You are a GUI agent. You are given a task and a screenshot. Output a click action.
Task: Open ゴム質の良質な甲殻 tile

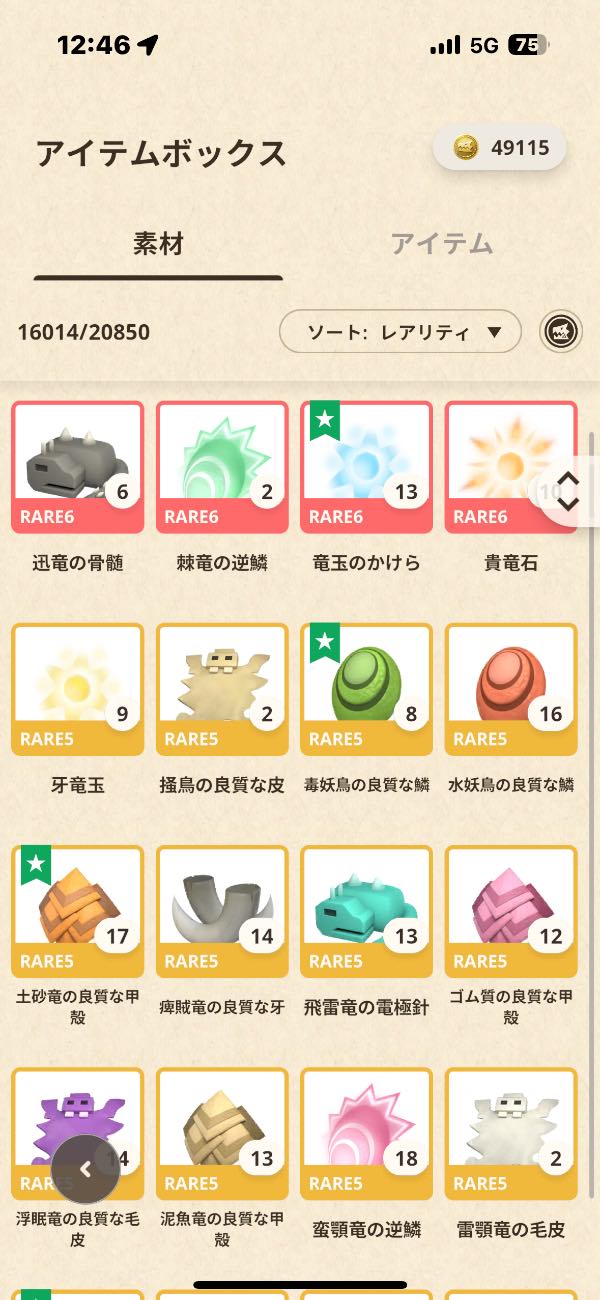click(510, 912)
